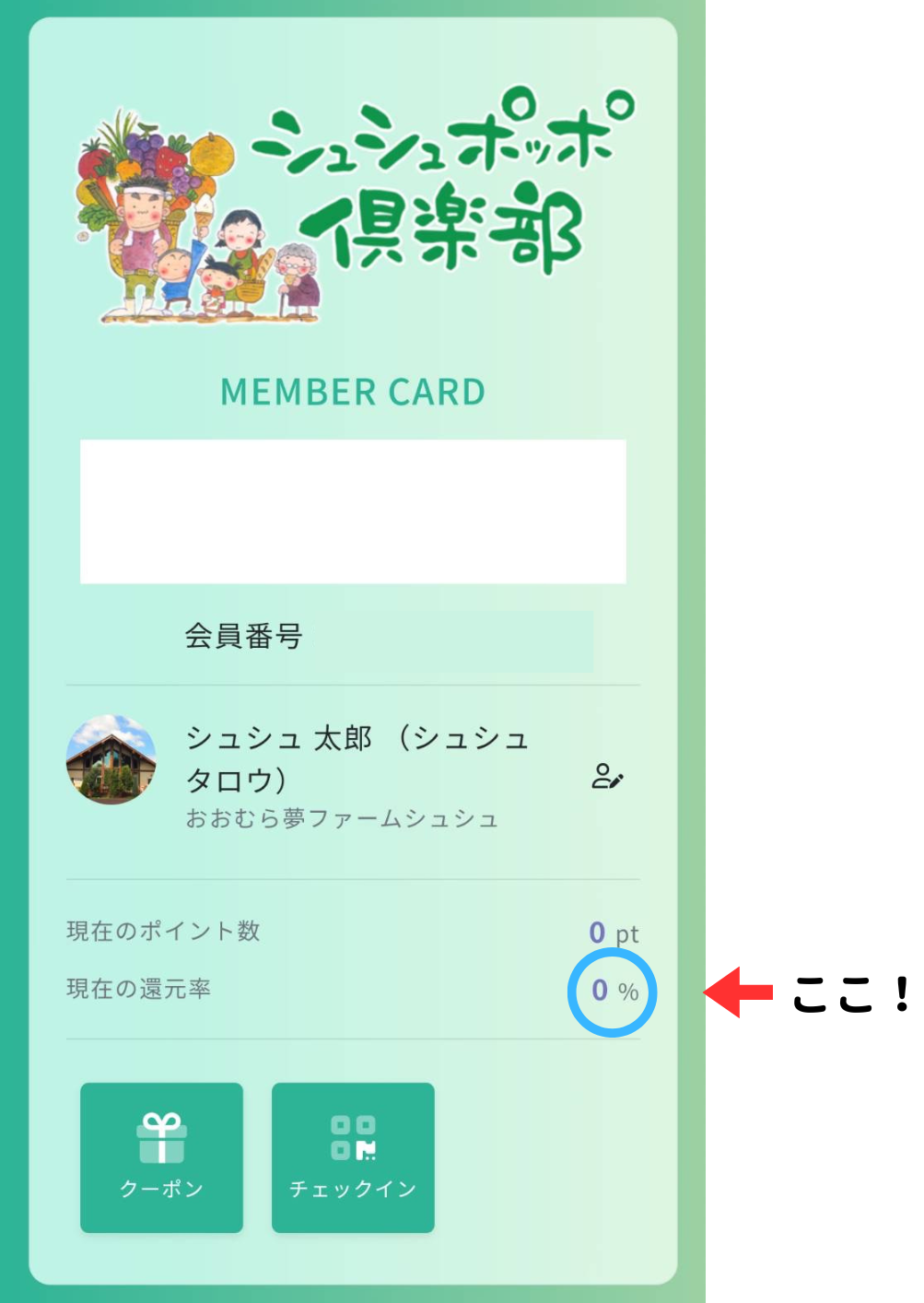Edit the member profile

pyautogui.click(x=607, y=777)
